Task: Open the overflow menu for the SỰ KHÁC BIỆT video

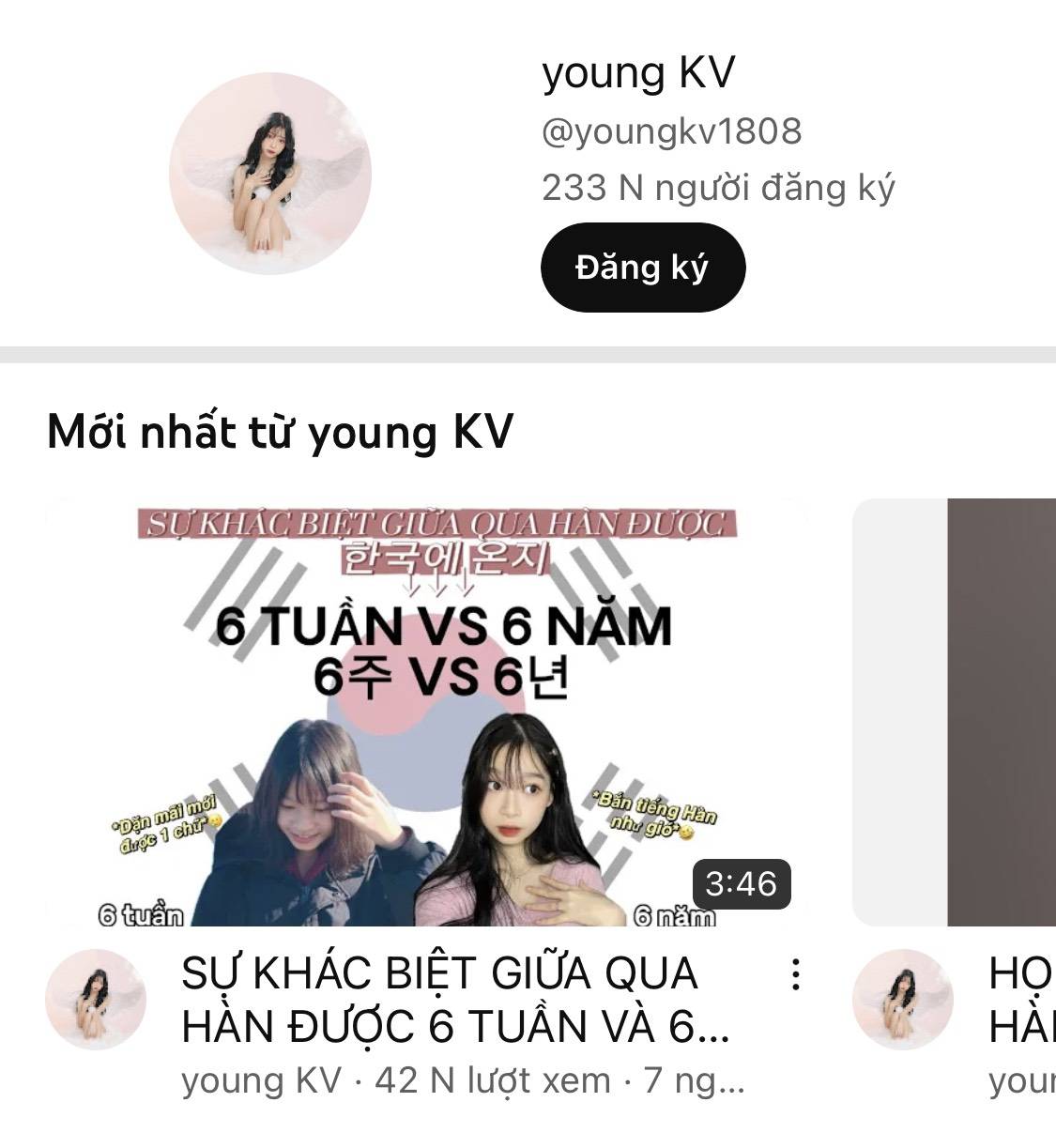Action: point(795,975)
